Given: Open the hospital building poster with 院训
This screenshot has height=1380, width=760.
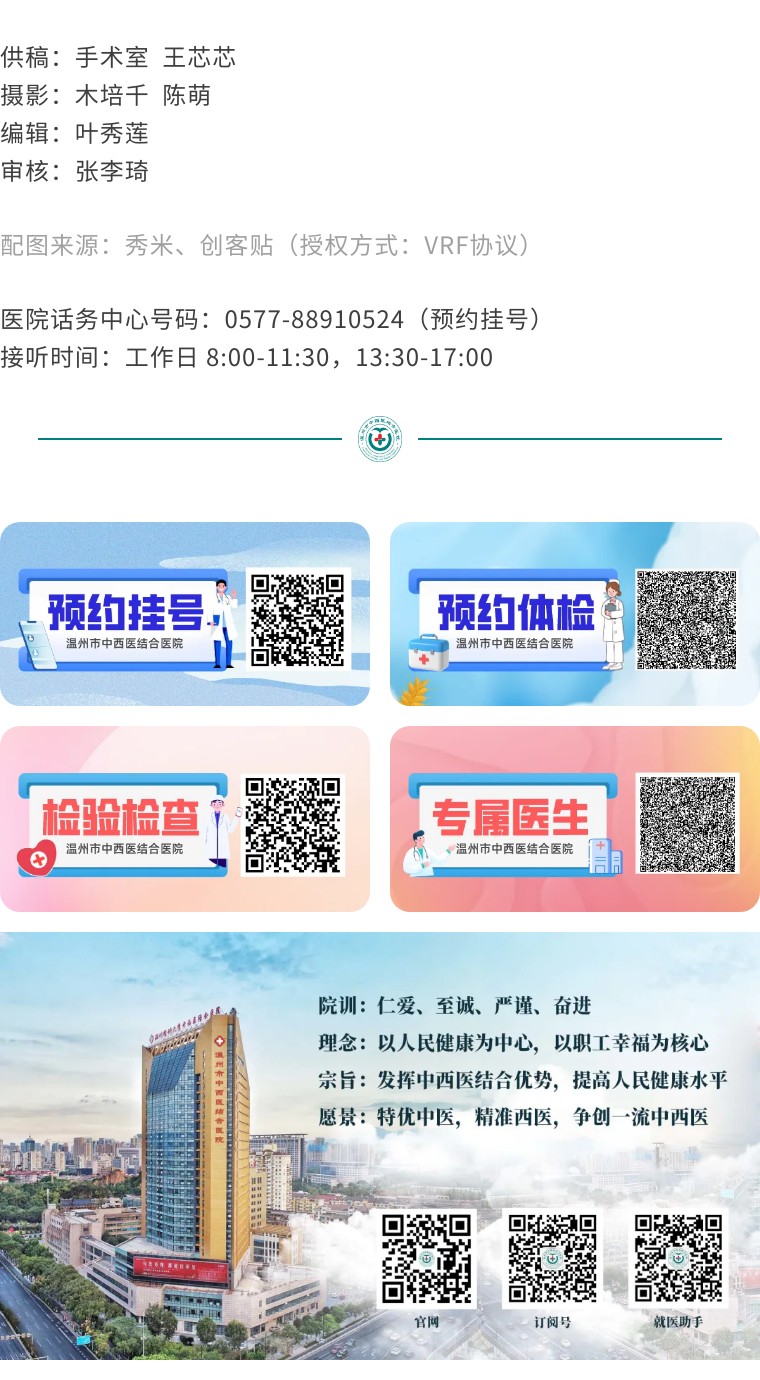Looking at the screenshot, I should coord(380,1145).
